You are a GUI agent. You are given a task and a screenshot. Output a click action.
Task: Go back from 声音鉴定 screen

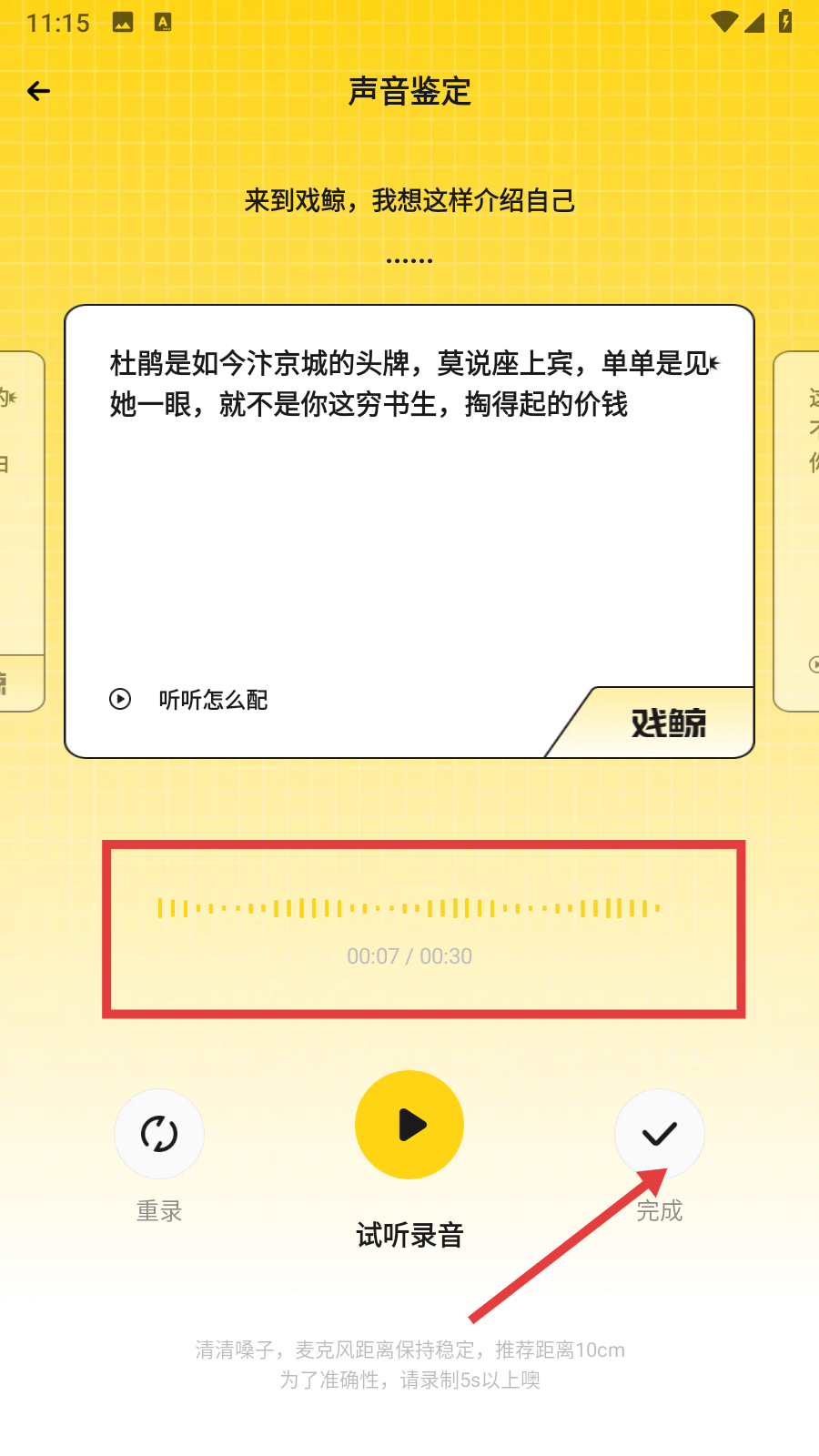tap(39, 91)
